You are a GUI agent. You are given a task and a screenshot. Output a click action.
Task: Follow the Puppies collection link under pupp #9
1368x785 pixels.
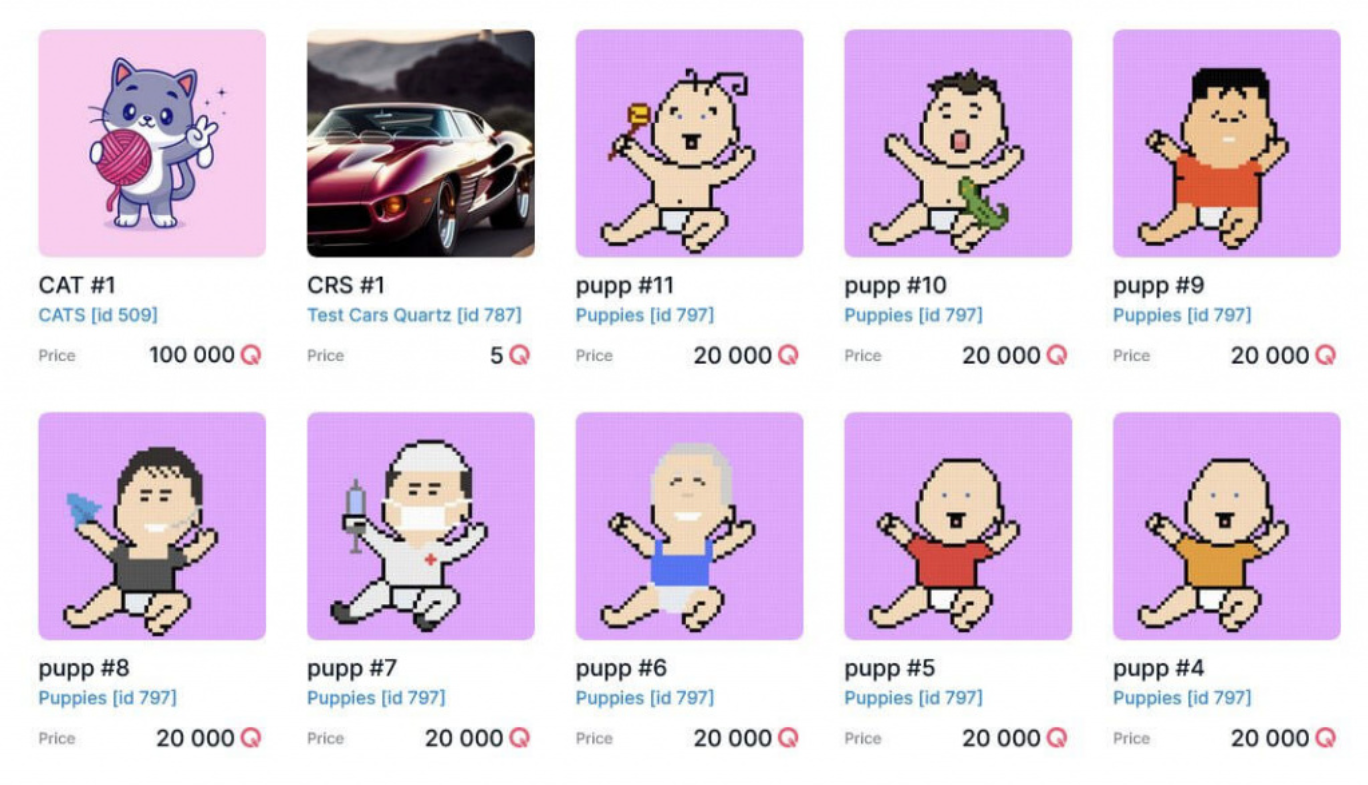tap(1182, 316)
